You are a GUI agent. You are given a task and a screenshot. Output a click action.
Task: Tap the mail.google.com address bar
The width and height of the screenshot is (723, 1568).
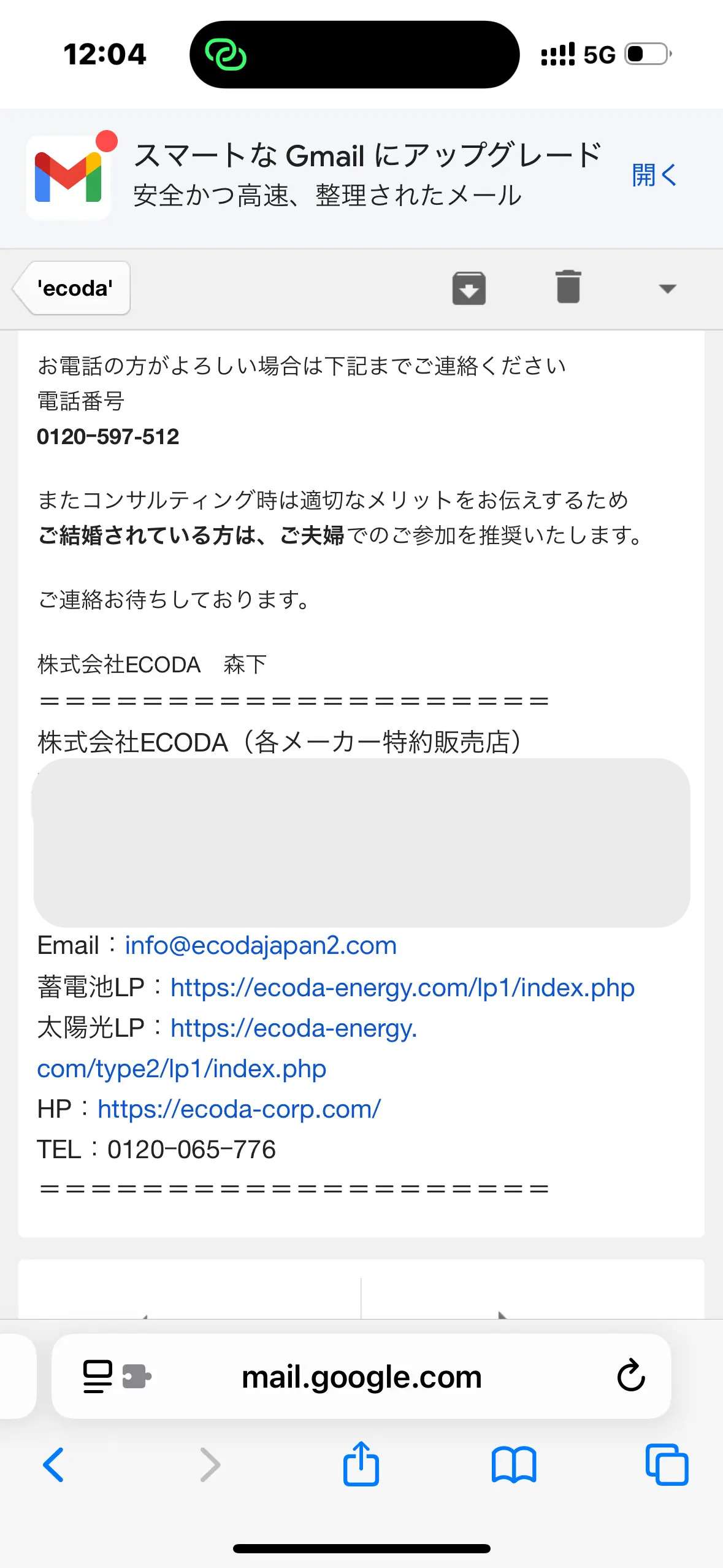click(x=362, y=1377)
